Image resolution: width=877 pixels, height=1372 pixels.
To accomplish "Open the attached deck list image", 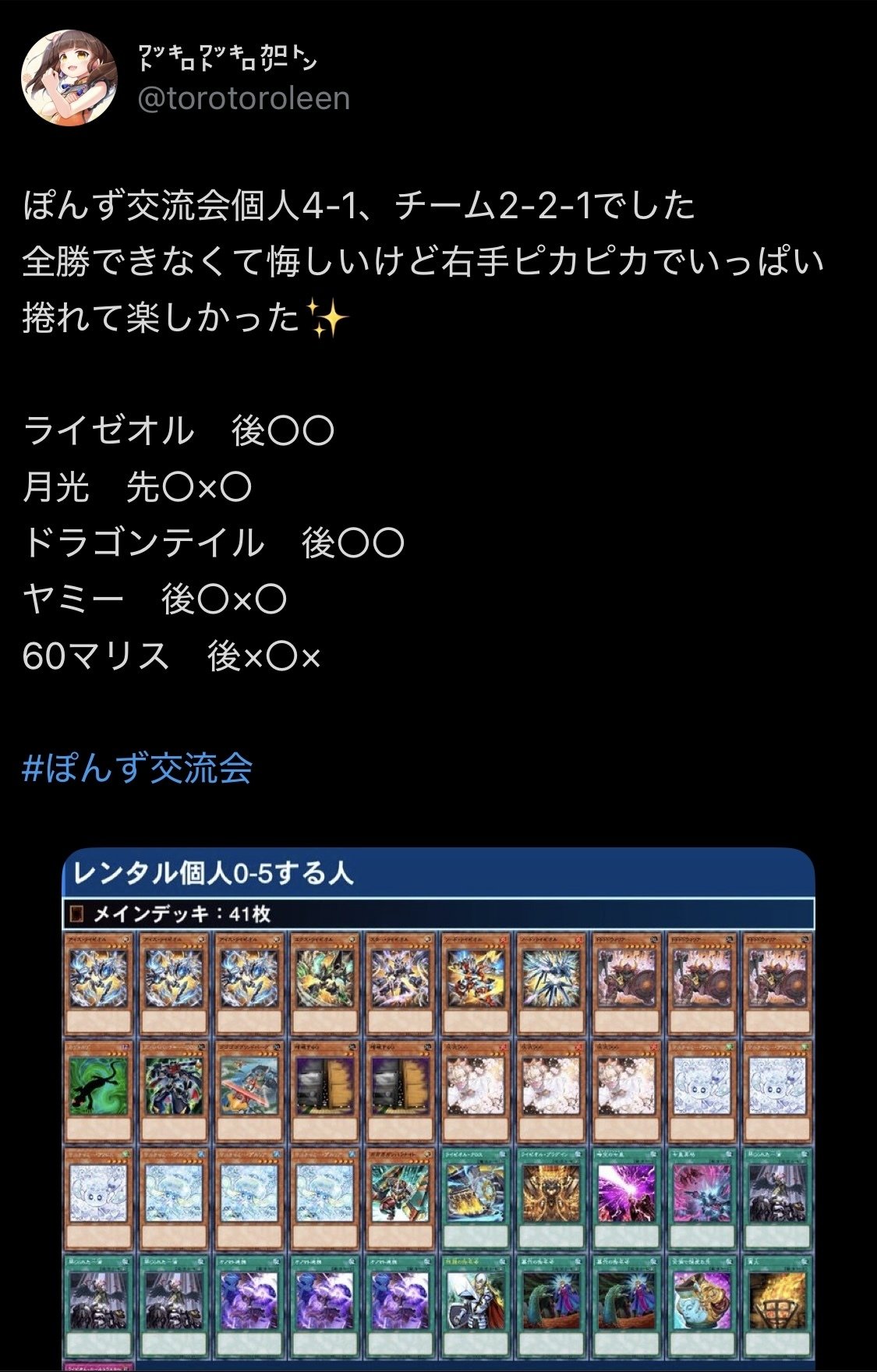I will (438, 1107).
